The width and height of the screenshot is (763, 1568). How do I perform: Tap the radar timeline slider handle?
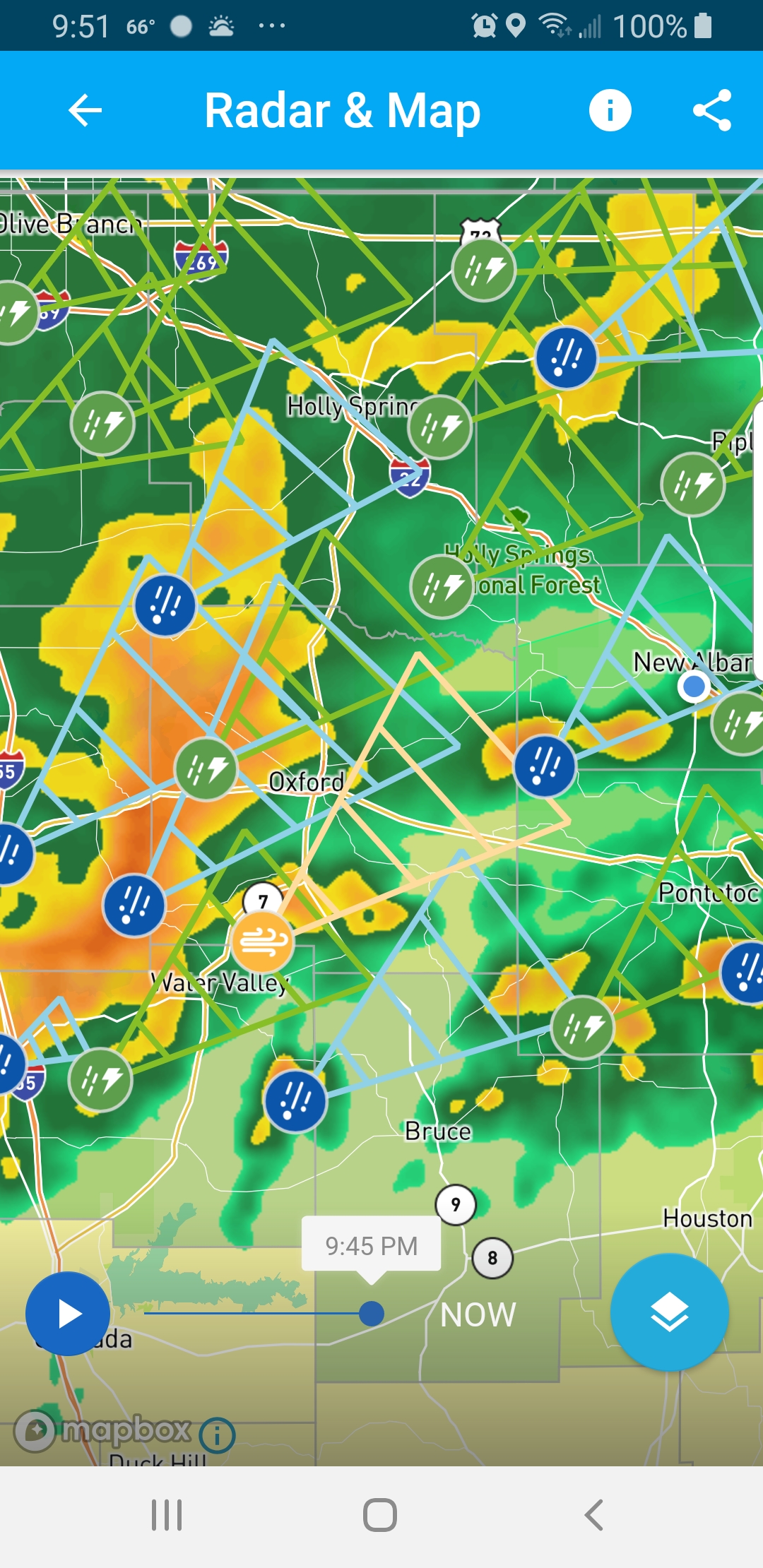click(372, 1314)
